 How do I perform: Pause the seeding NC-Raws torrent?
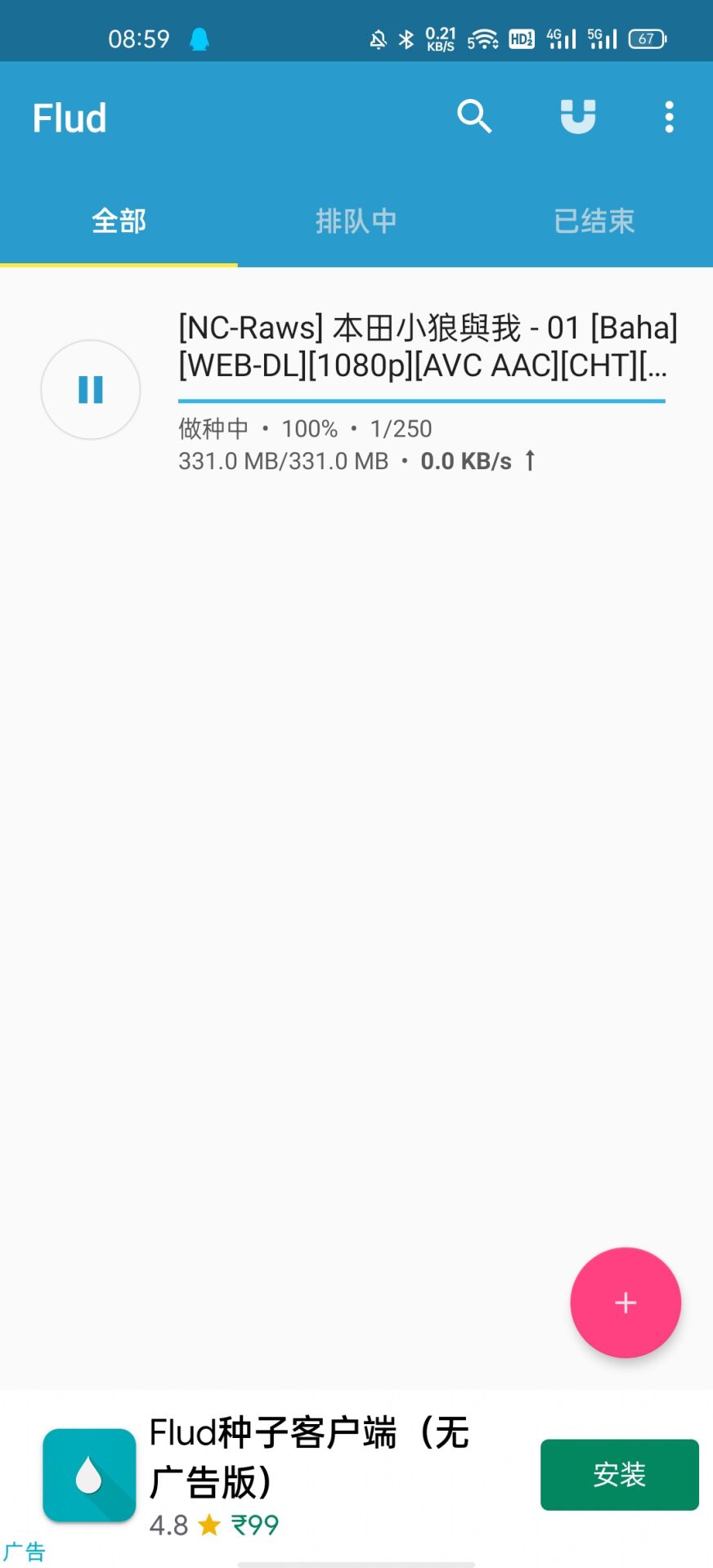[x=91, y=390]
